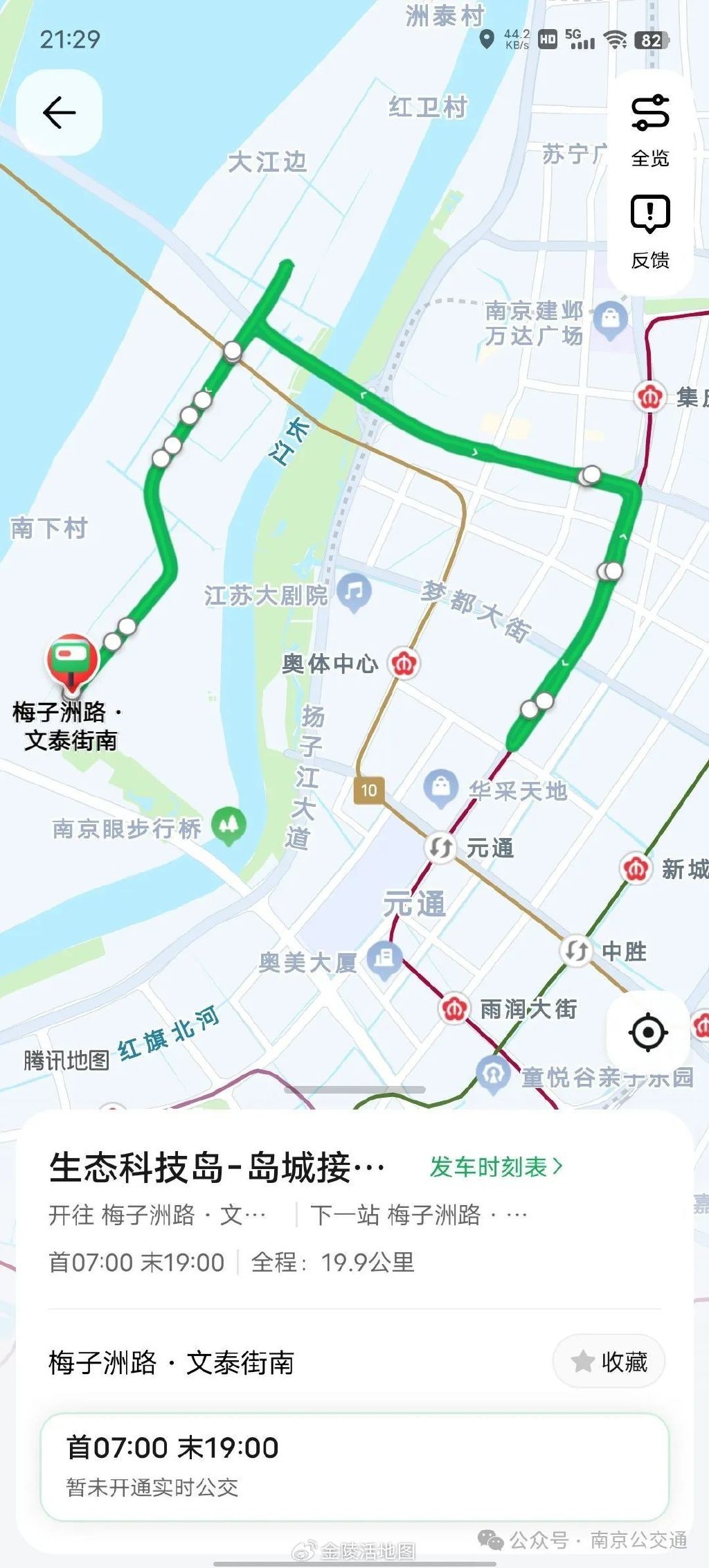Tap 收藏 to favorite this stop
709x1568 pixels.
tap(609, 1362)
